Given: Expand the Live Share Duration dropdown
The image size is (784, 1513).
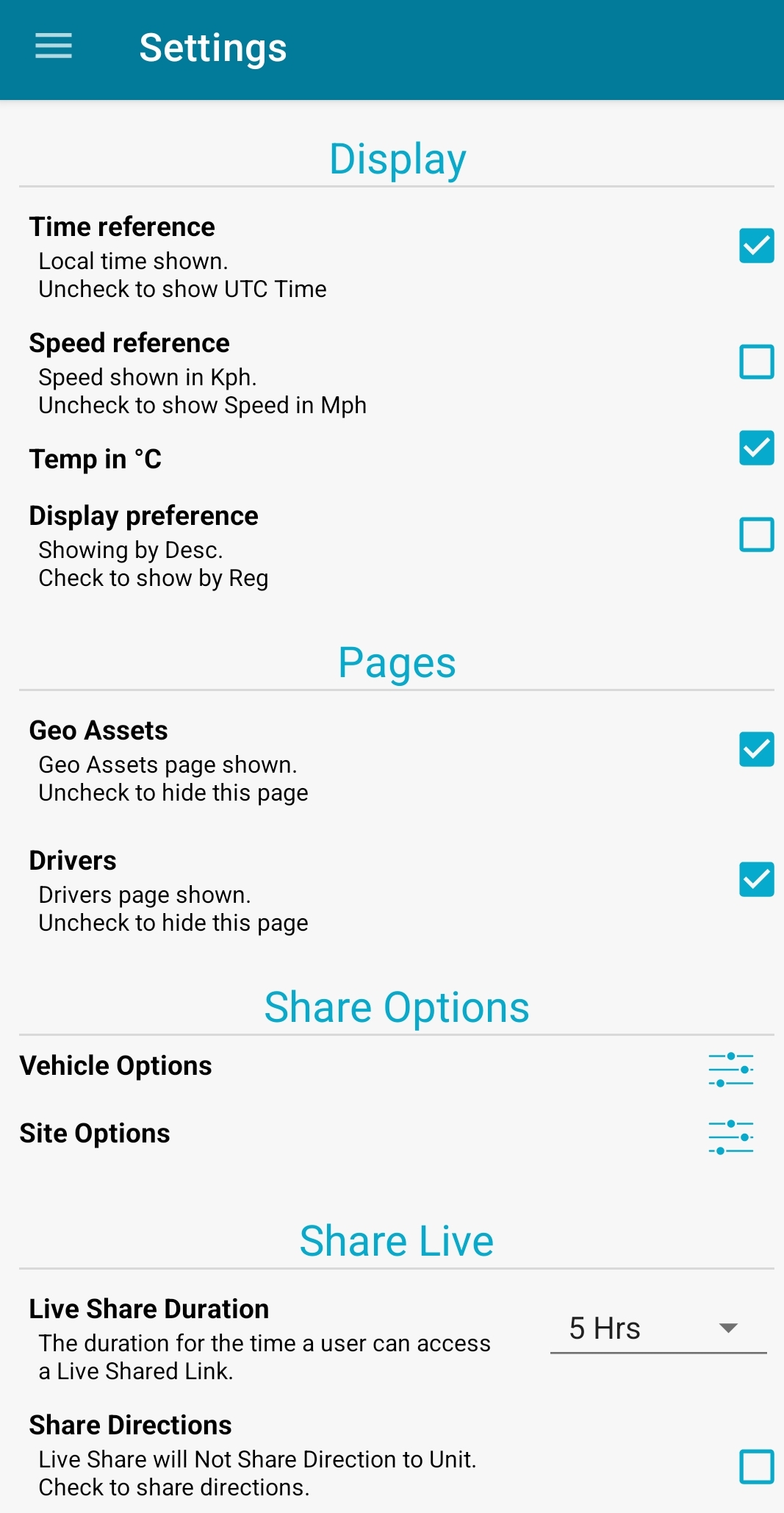Looking at the screenshot, I should click(658, 1329).
